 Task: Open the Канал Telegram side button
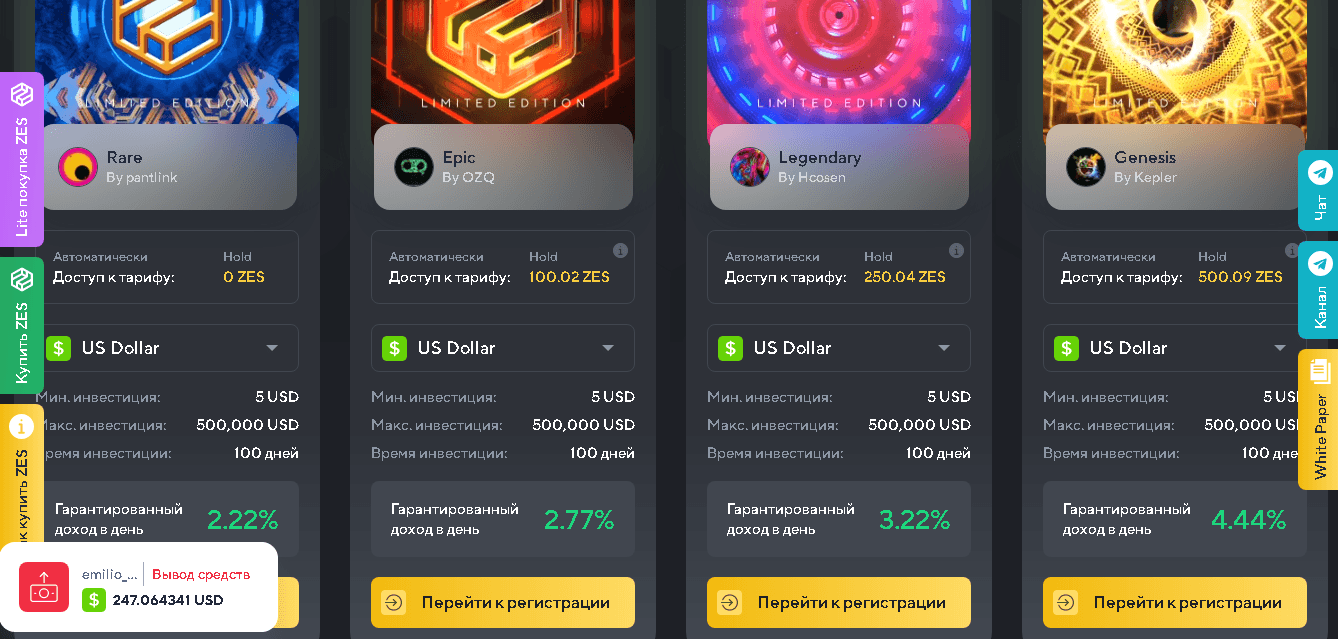coord(1319,290)
